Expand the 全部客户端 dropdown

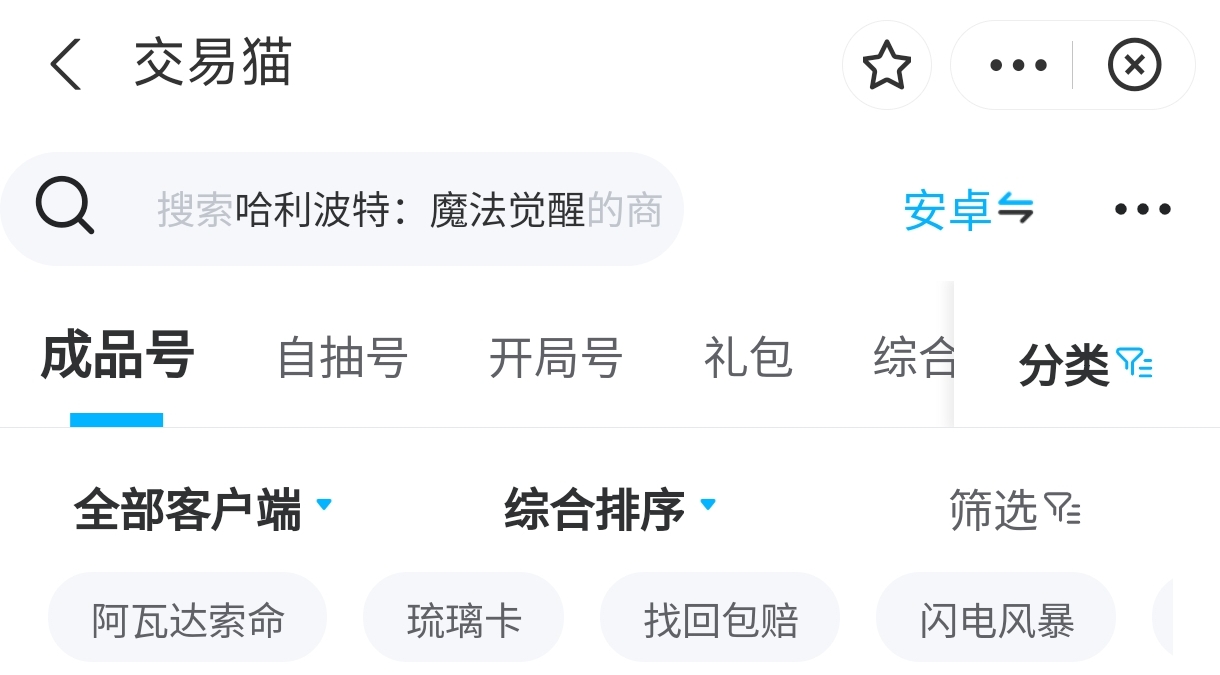pyautogui.click(x=203, y=509)
